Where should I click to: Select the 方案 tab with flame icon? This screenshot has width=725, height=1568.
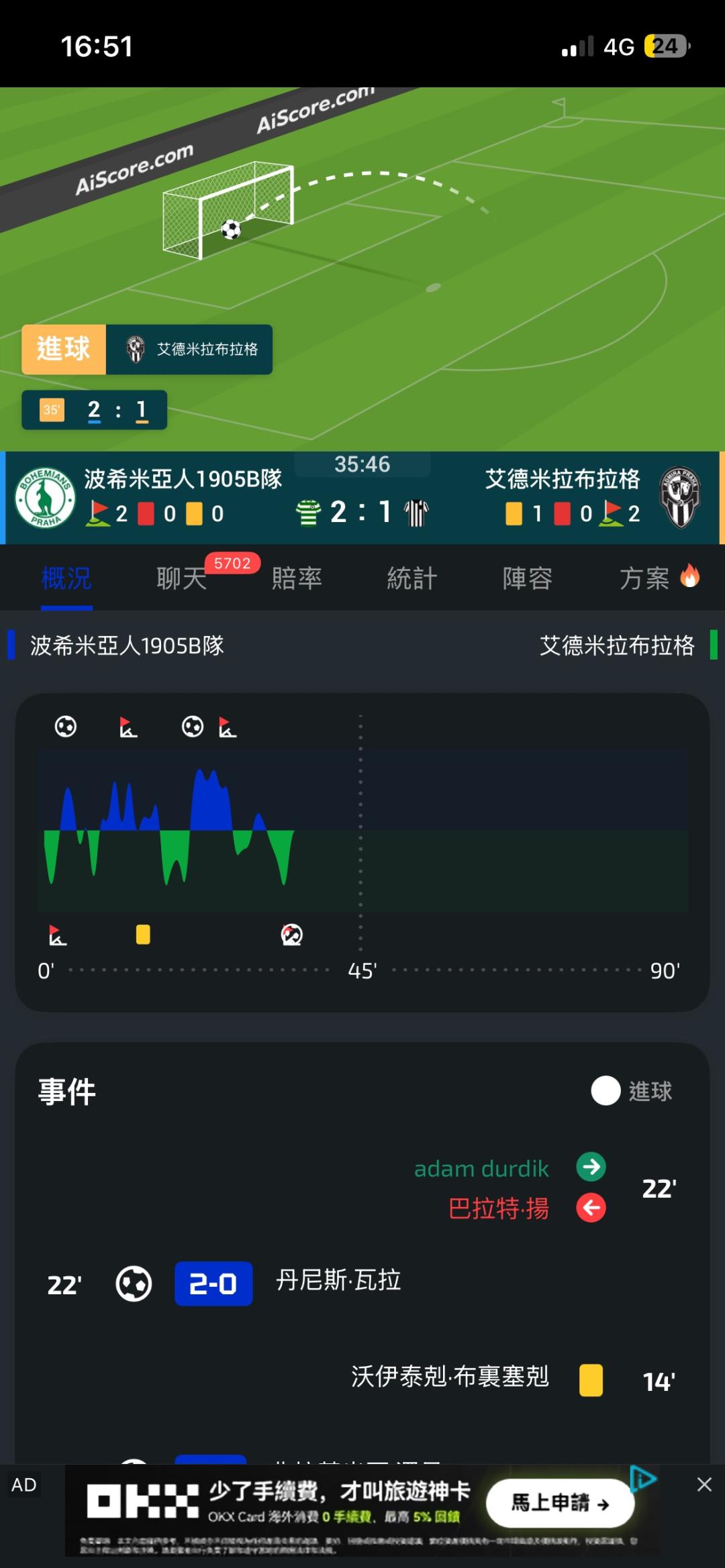659,578
